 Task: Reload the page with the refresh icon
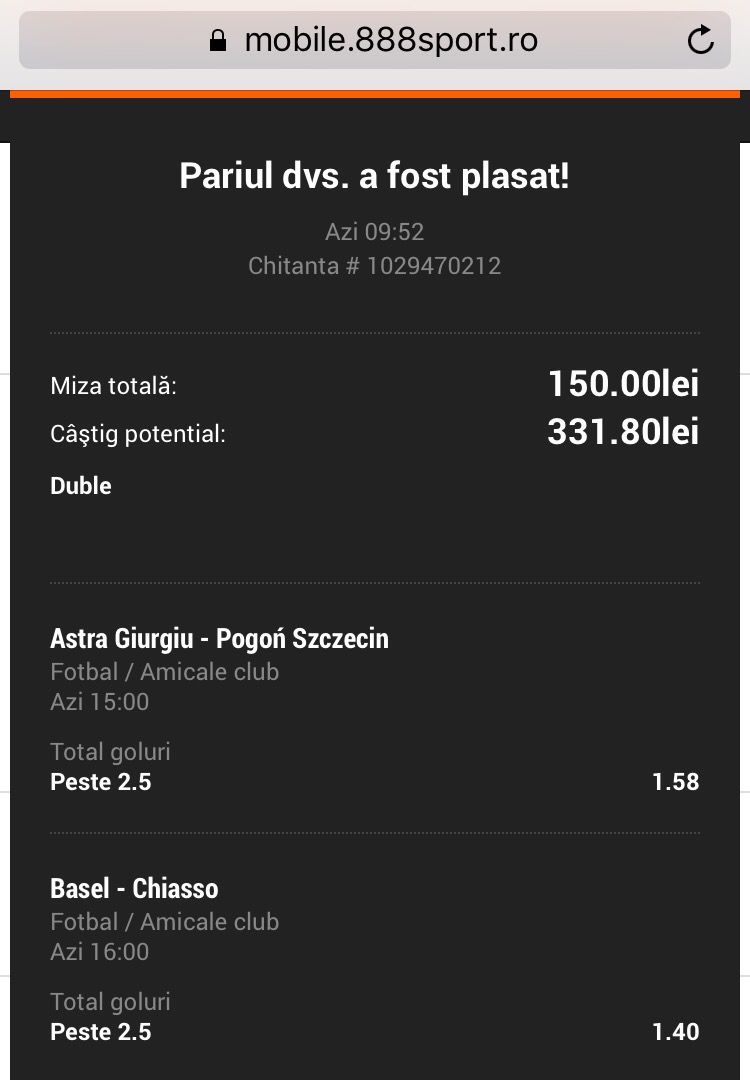coord(700,39)
